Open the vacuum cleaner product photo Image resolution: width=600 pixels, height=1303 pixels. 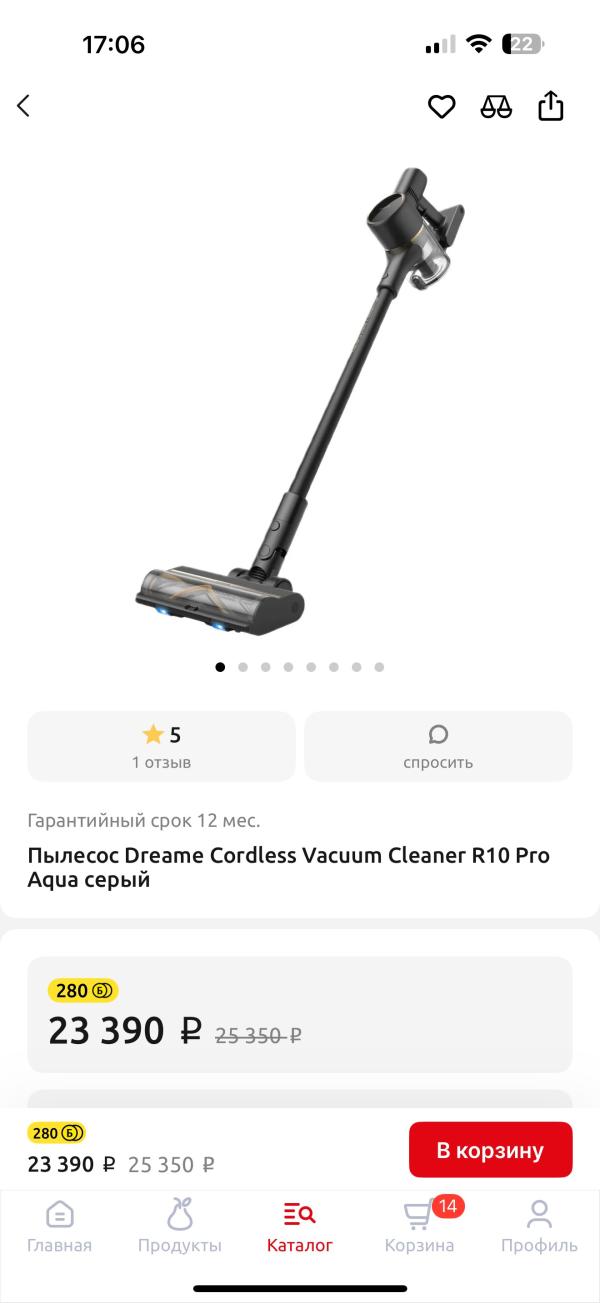click(x=300, y=400)
